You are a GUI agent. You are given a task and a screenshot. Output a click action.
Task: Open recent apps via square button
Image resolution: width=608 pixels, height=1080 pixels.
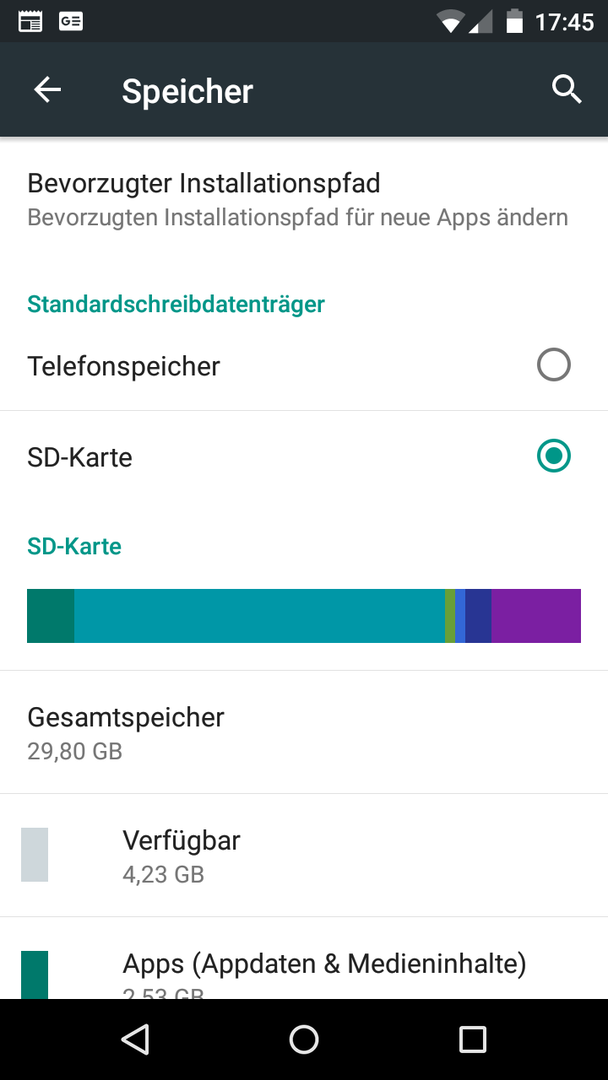coord(472,1039)
